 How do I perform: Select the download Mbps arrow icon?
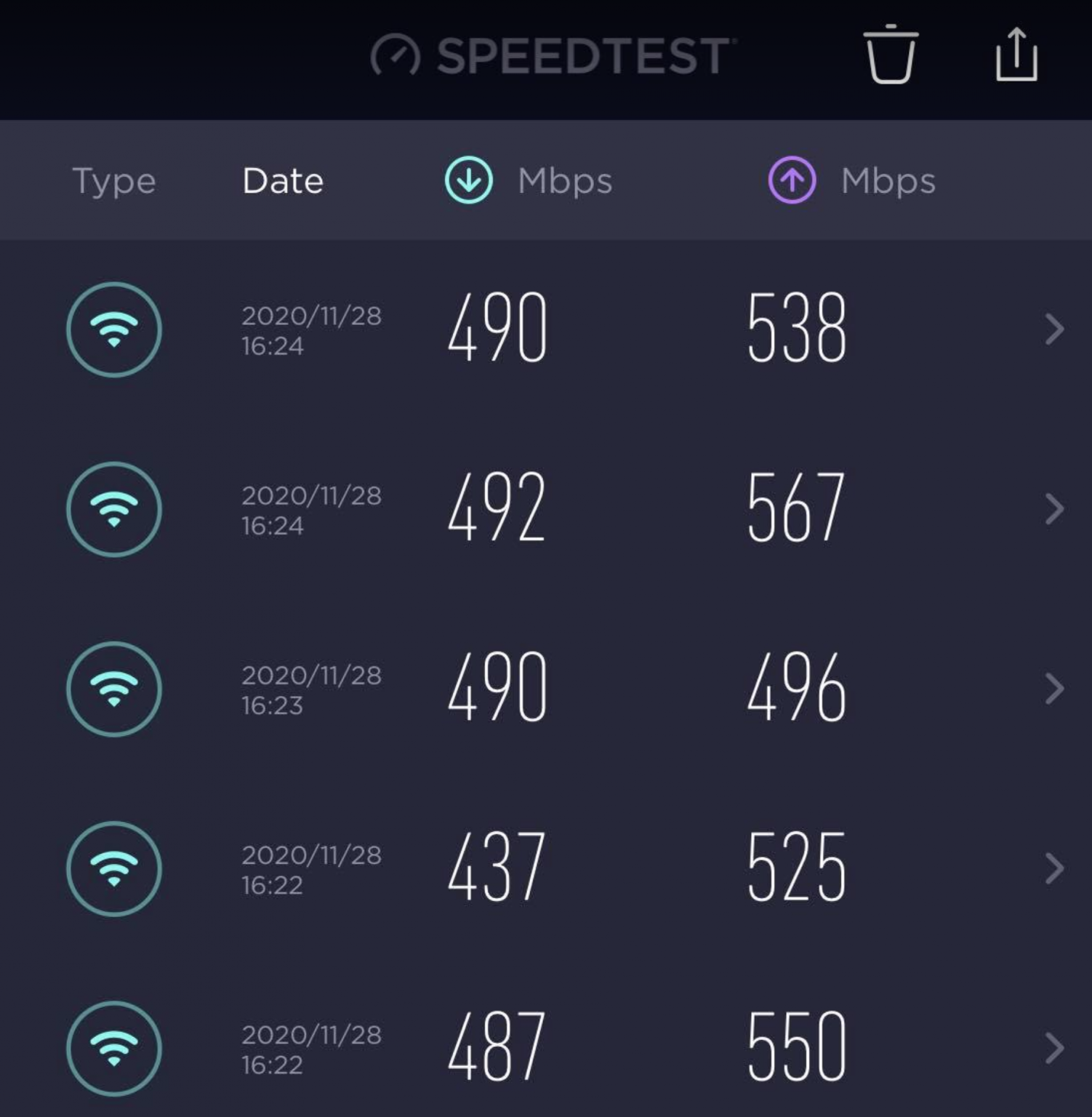point(468,180)
